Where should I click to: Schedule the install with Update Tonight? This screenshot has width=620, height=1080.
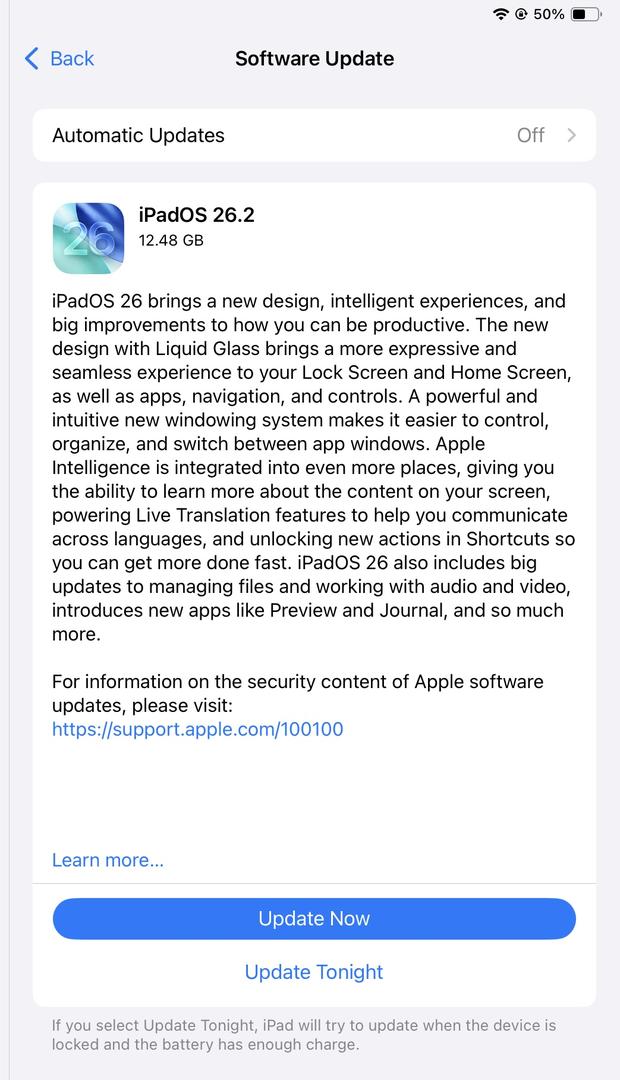314,972
